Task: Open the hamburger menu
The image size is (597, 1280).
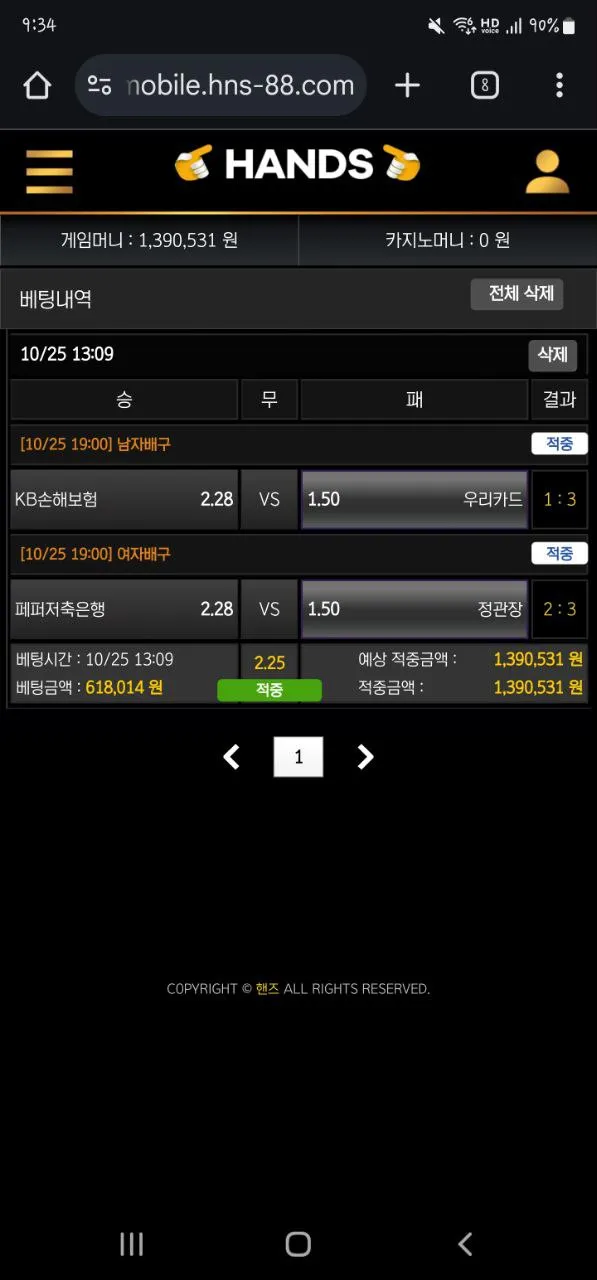Action: tap(49, 171)
